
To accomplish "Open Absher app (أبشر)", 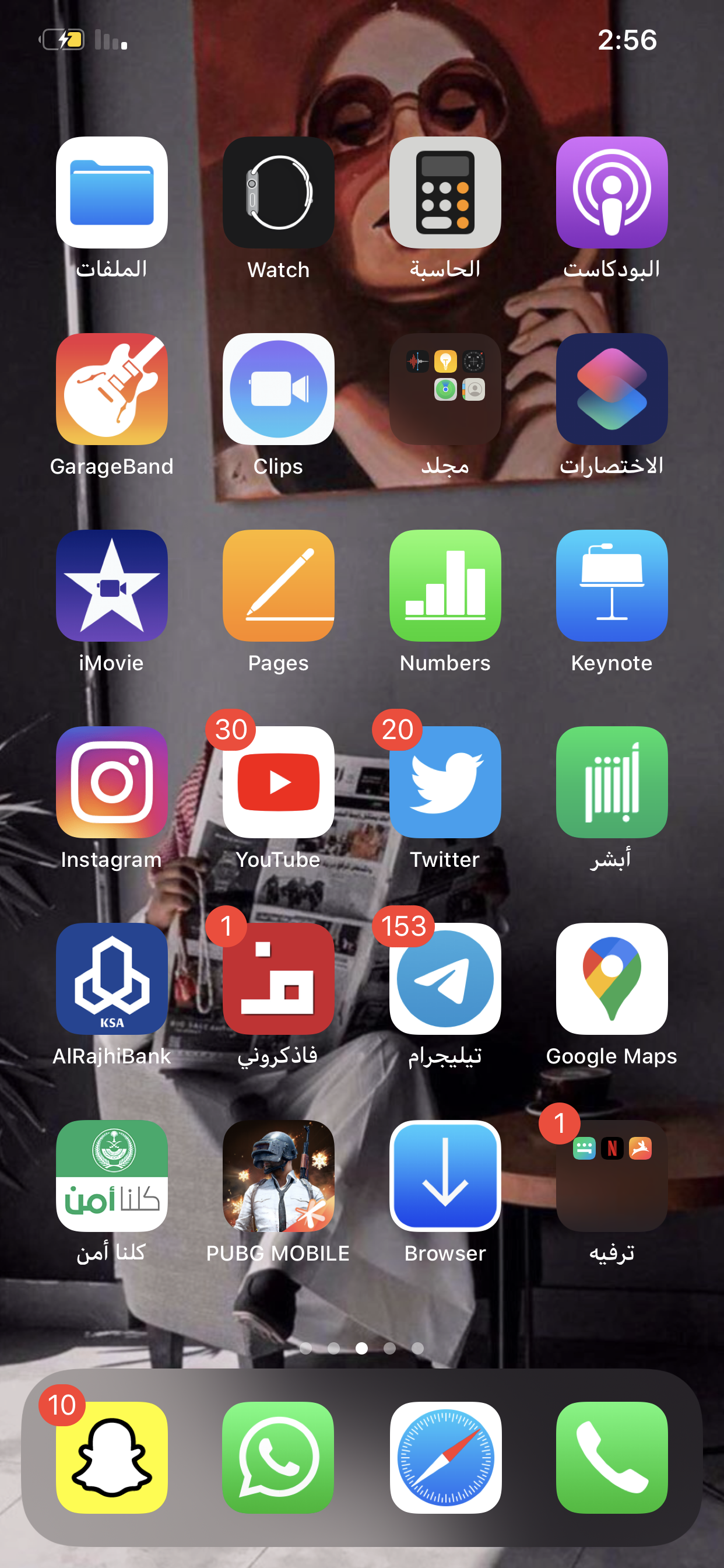I will pos(611,782).
